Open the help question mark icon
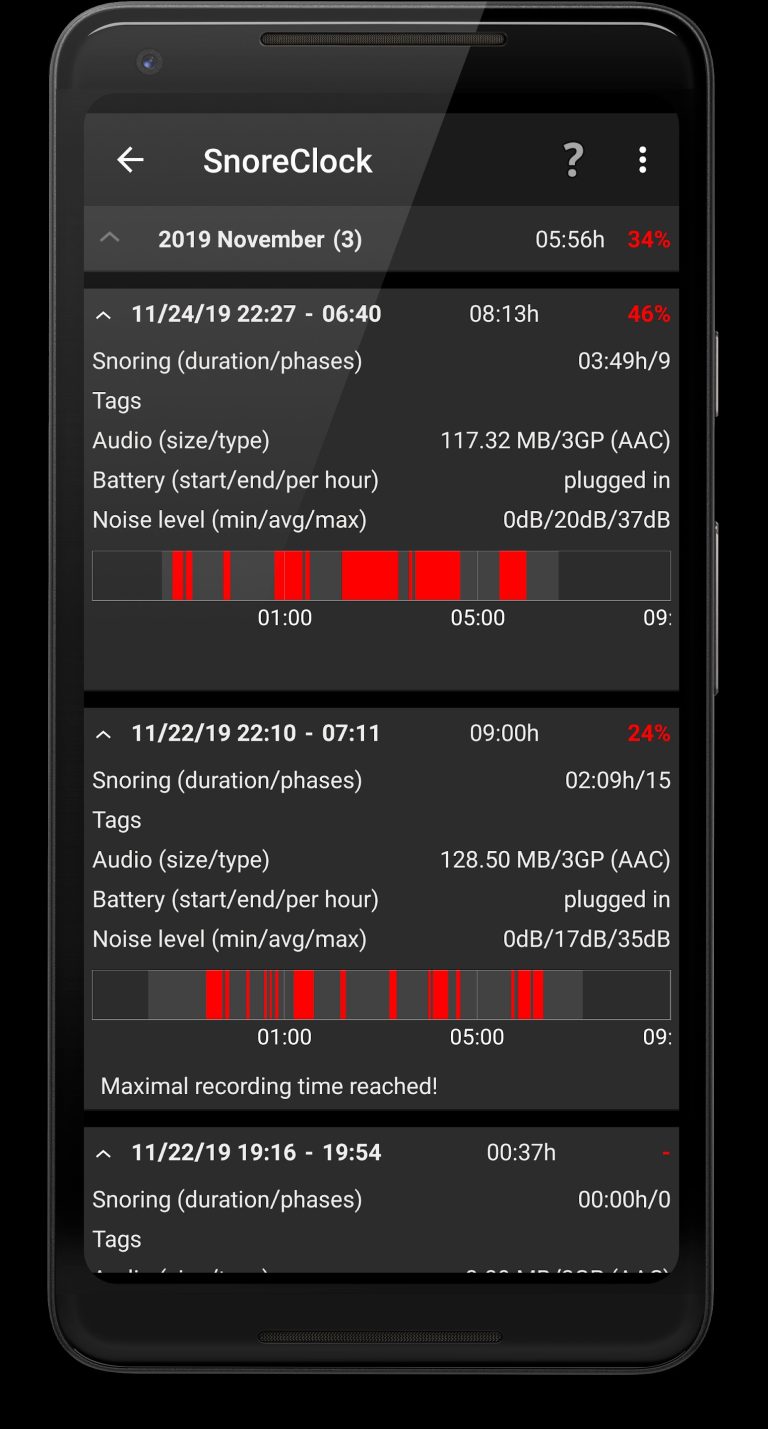Screen dimensions: 768x1429 pyautogui.click(x=572, y=161)
